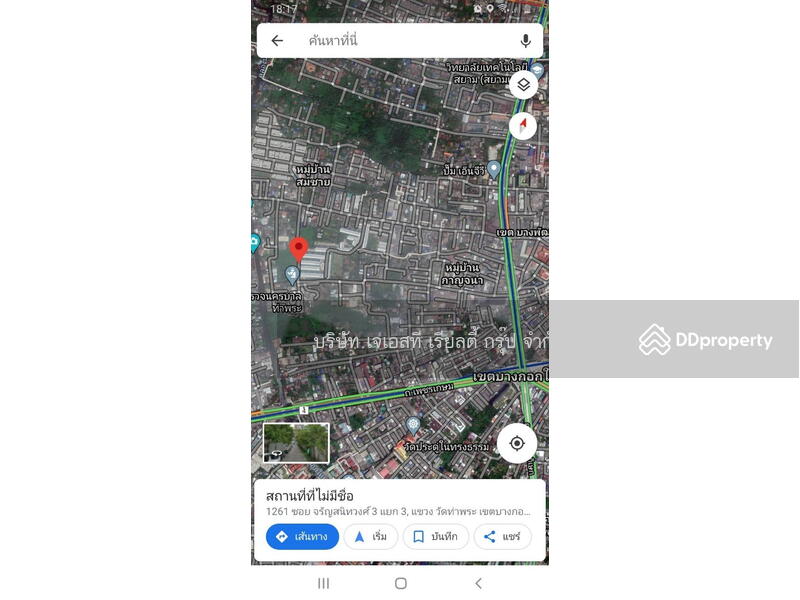
Task: Start voice search with the microphone
Action: [525, 41]
